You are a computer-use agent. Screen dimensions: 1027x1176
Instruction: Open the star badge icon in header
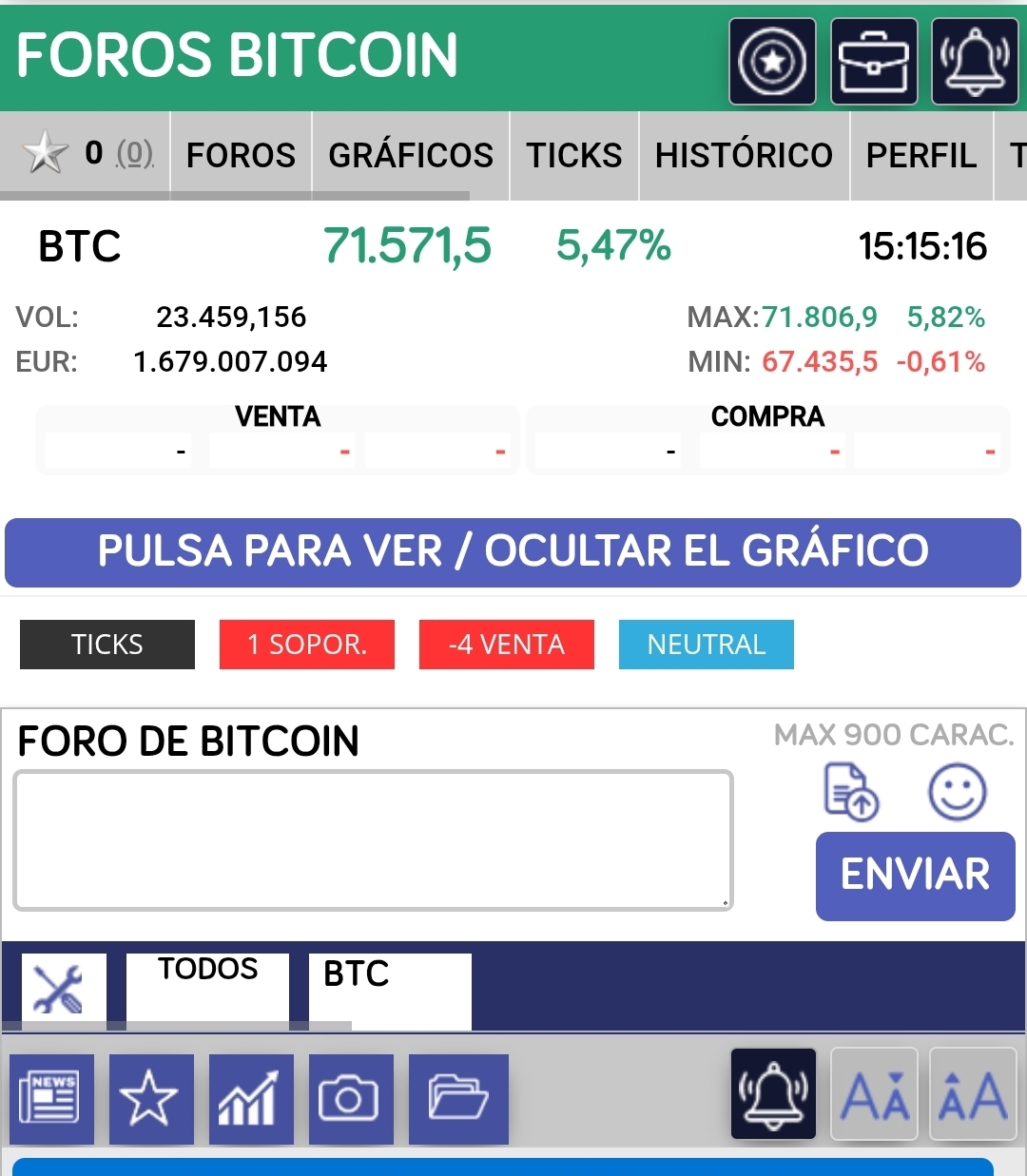click(x=772, y=61)
